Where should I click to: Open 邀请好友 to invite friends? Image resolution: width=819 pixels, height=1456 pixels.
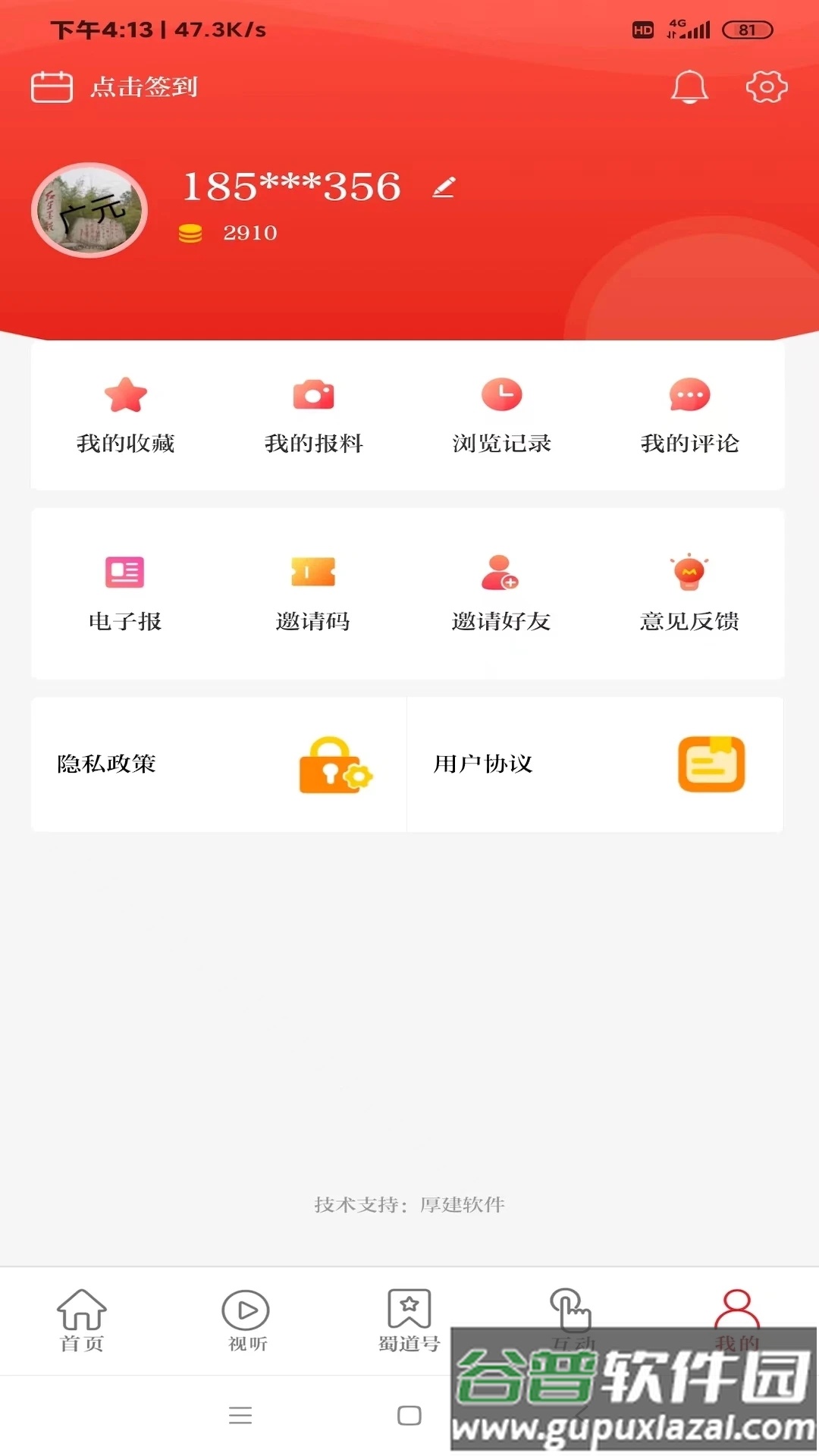502,595
